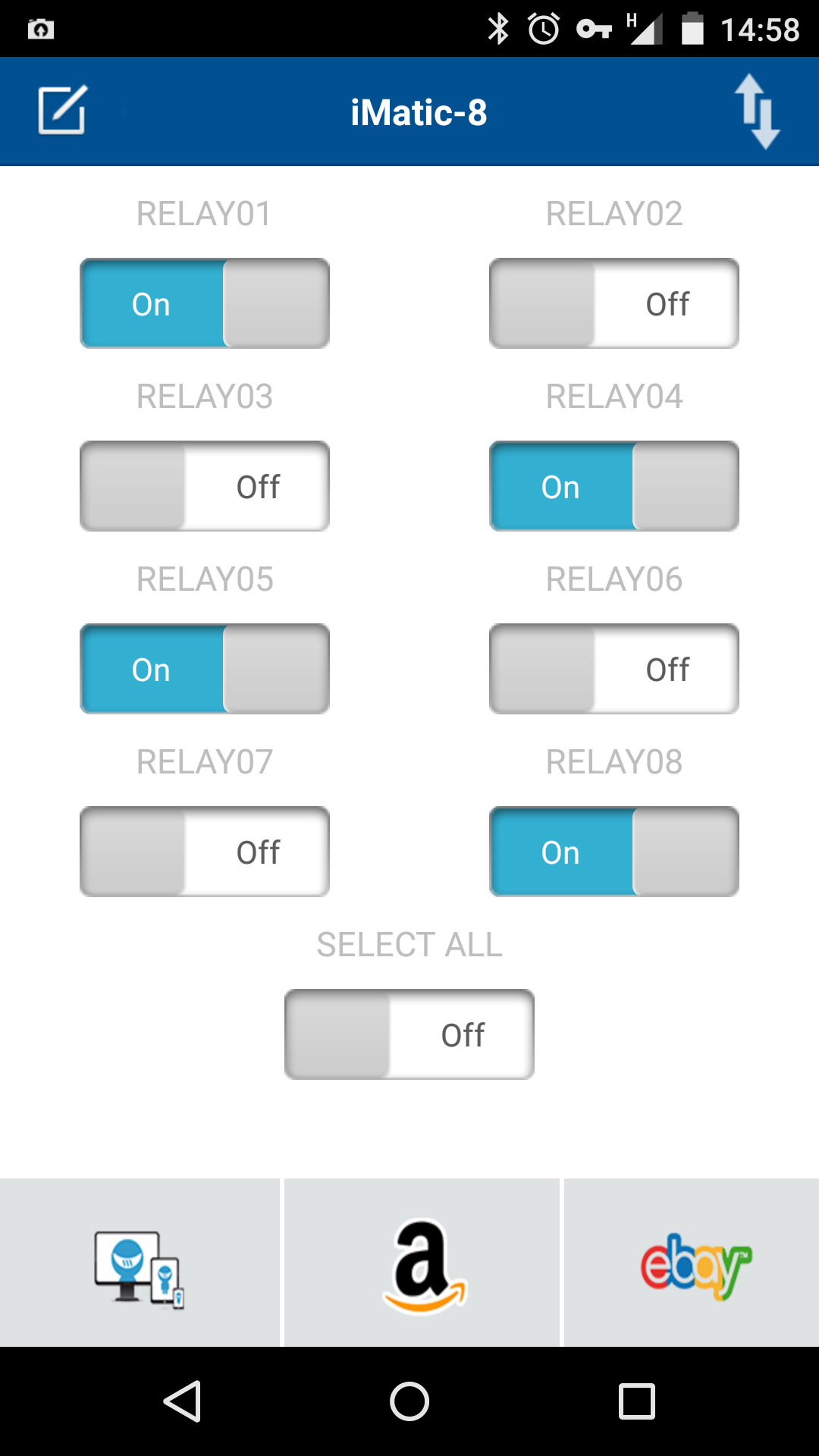Image resolution: width=819 pixels, height=1456 pixels.
Task: Open the edit icon in the header
Action: click(62, 111)
